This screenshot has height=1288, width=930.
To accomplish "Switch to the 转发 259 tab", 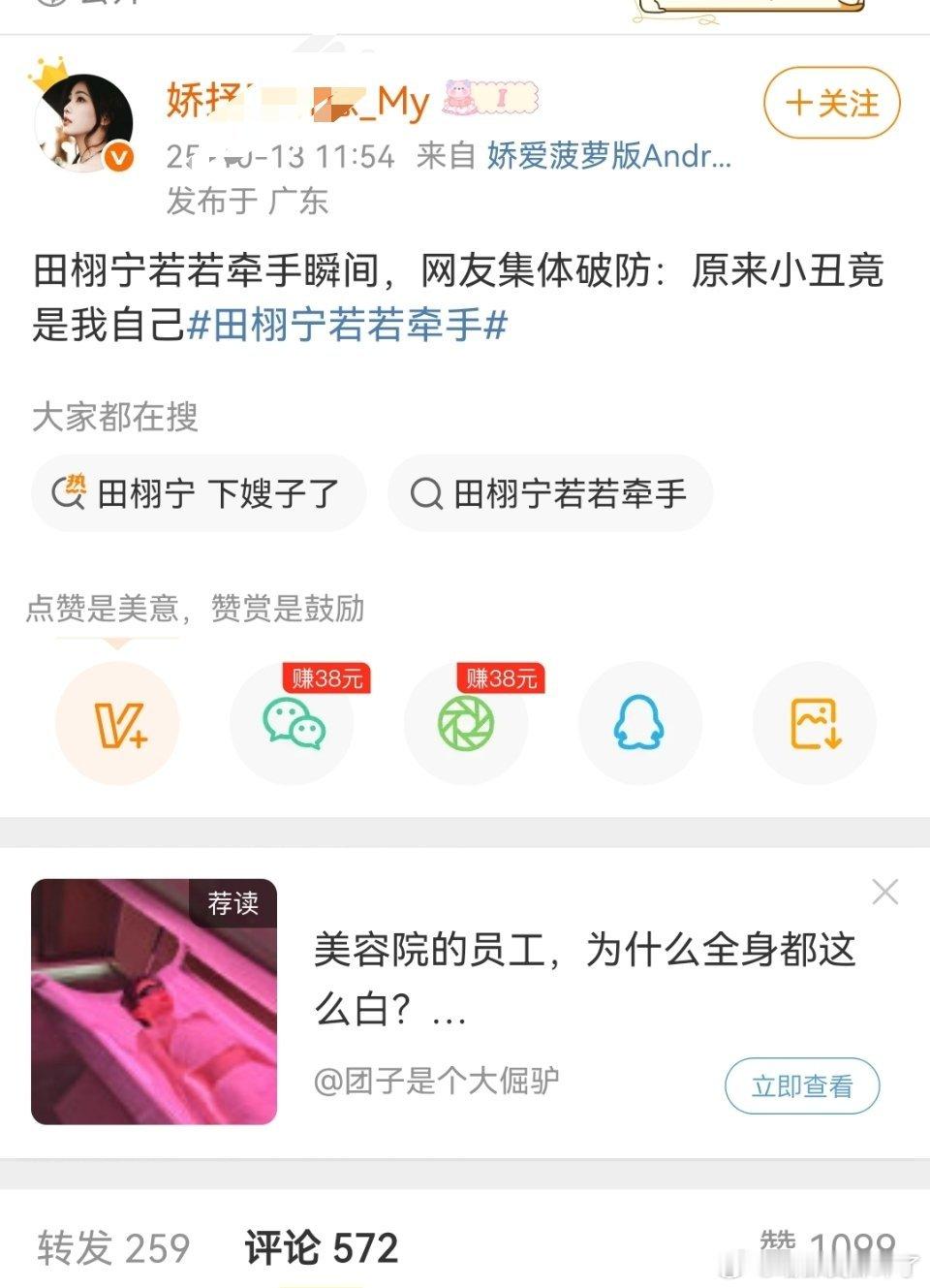I will point(113,1247).
